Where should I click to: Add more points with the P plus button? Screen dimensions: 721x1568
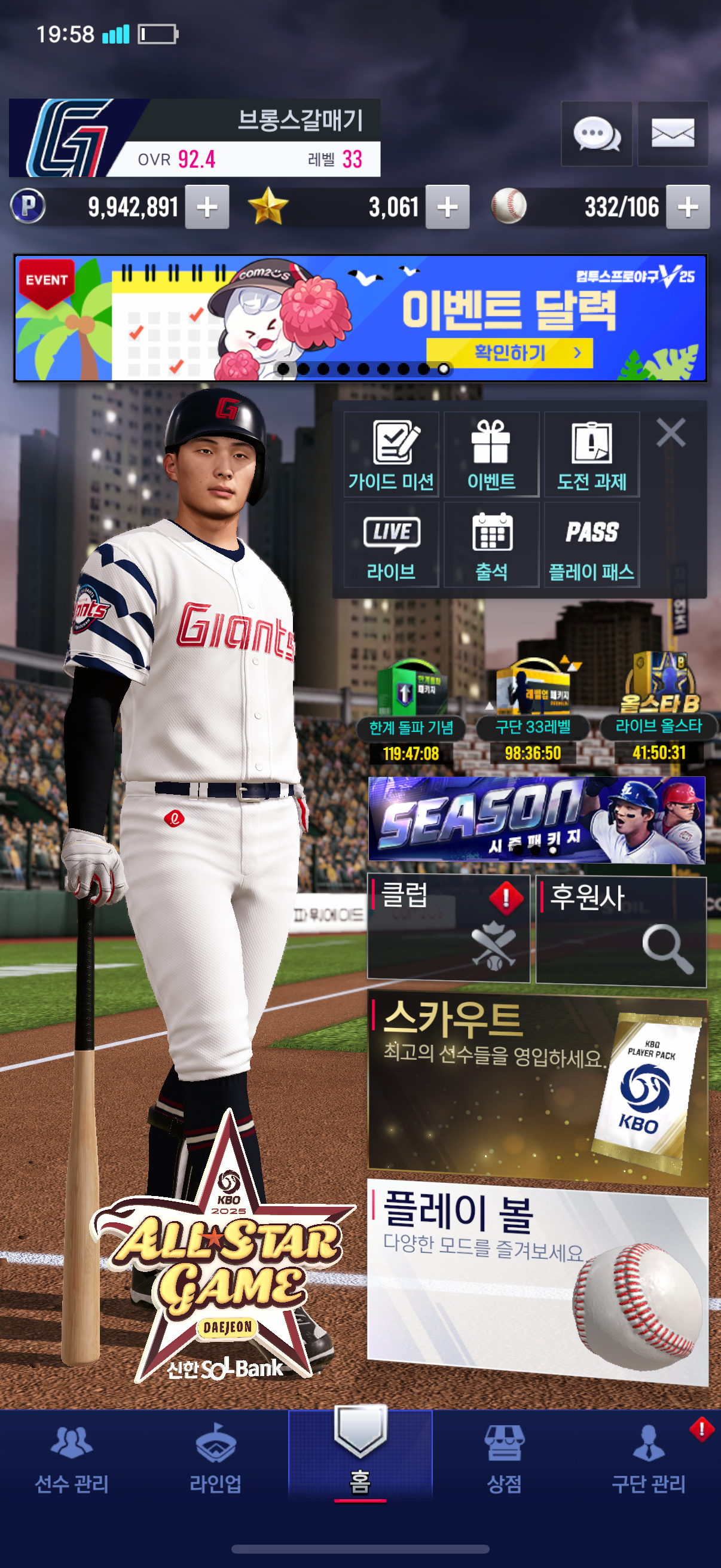click(x=207, y=207)
